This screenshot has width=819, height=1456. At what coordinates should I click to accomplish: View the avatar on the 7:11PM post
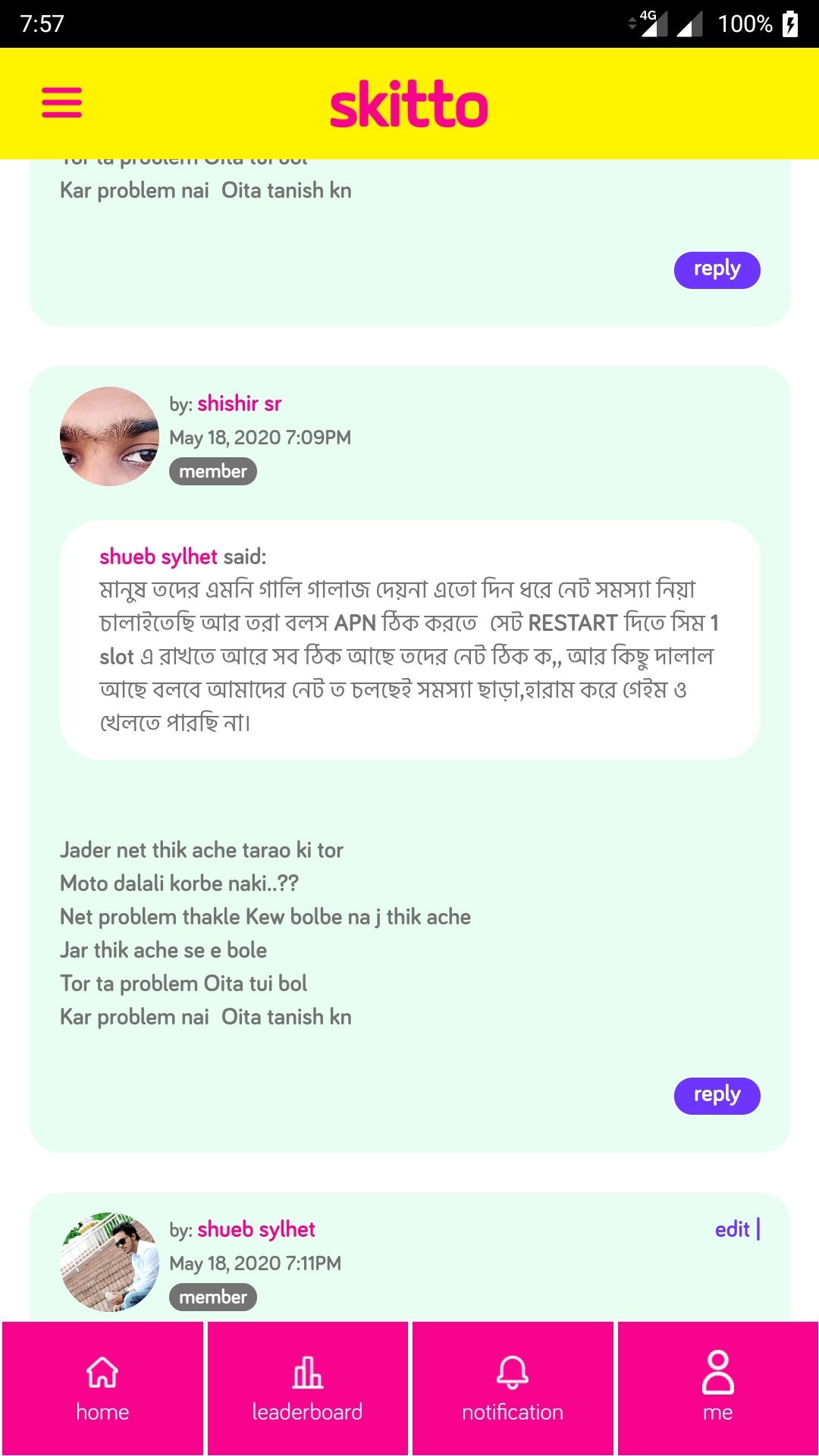(109, 1262)
